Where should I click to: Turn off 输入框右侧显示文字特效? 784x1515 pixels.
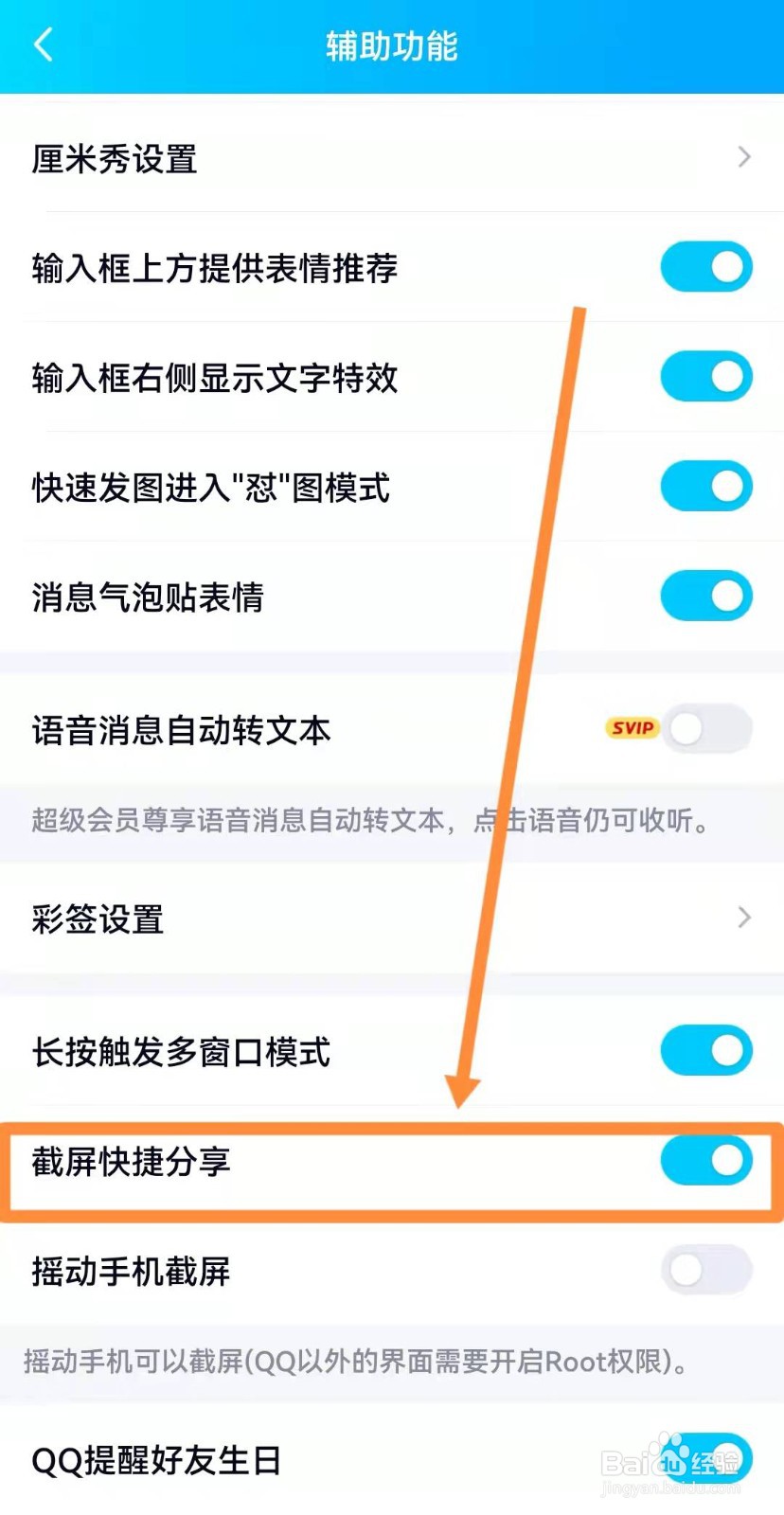pos(706,376)
